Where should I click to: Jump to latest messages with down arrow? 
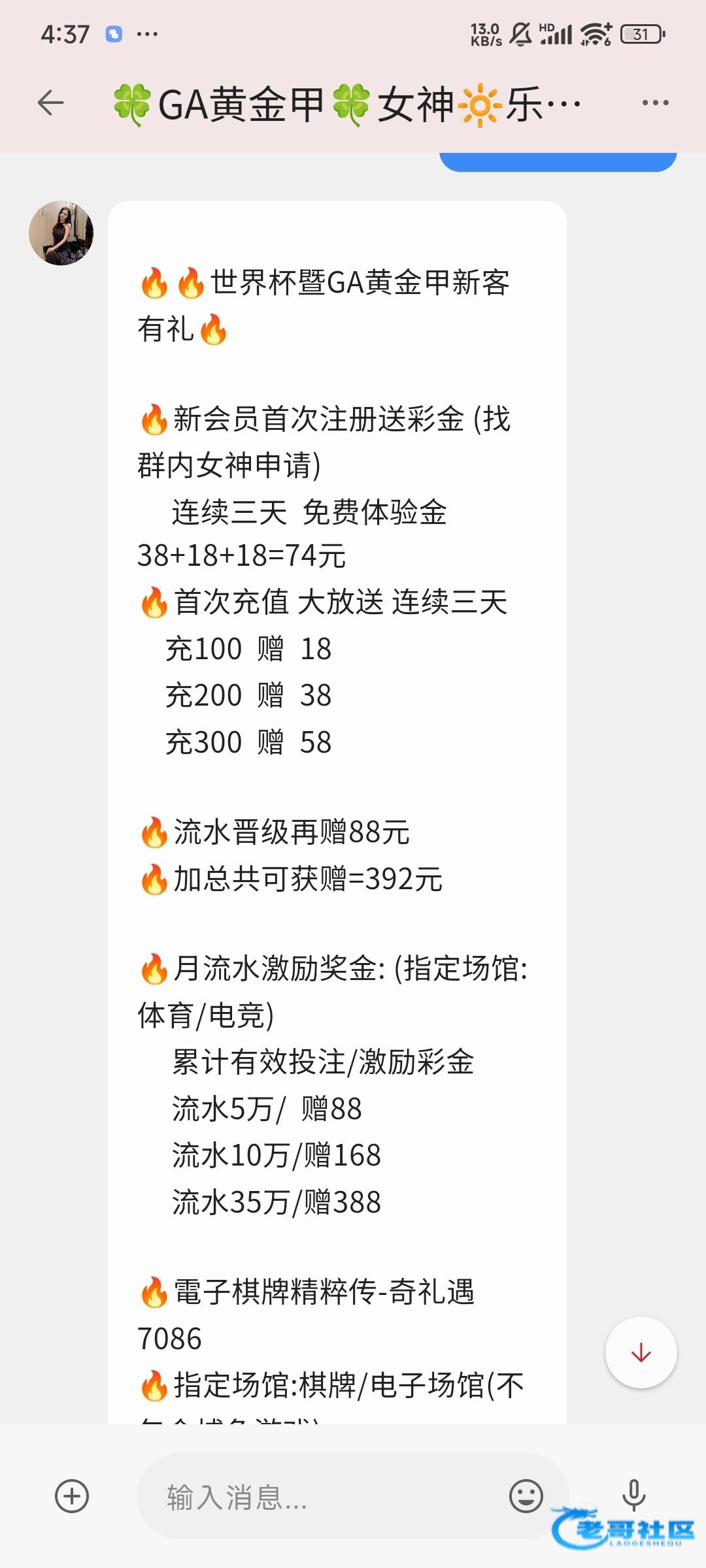641,1352
